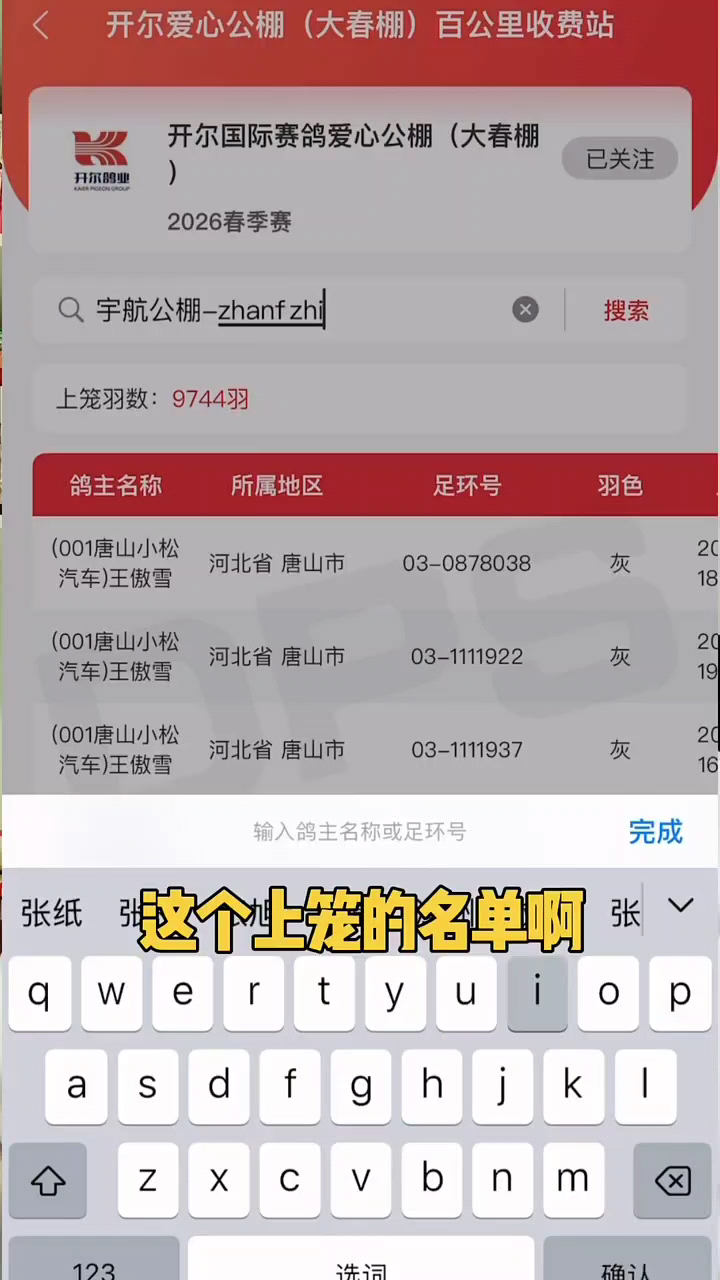The width and height of the screenshot is (720, 1280).
Task: Tap 完成 above the keyboard
Action: [x=655, y=831]
